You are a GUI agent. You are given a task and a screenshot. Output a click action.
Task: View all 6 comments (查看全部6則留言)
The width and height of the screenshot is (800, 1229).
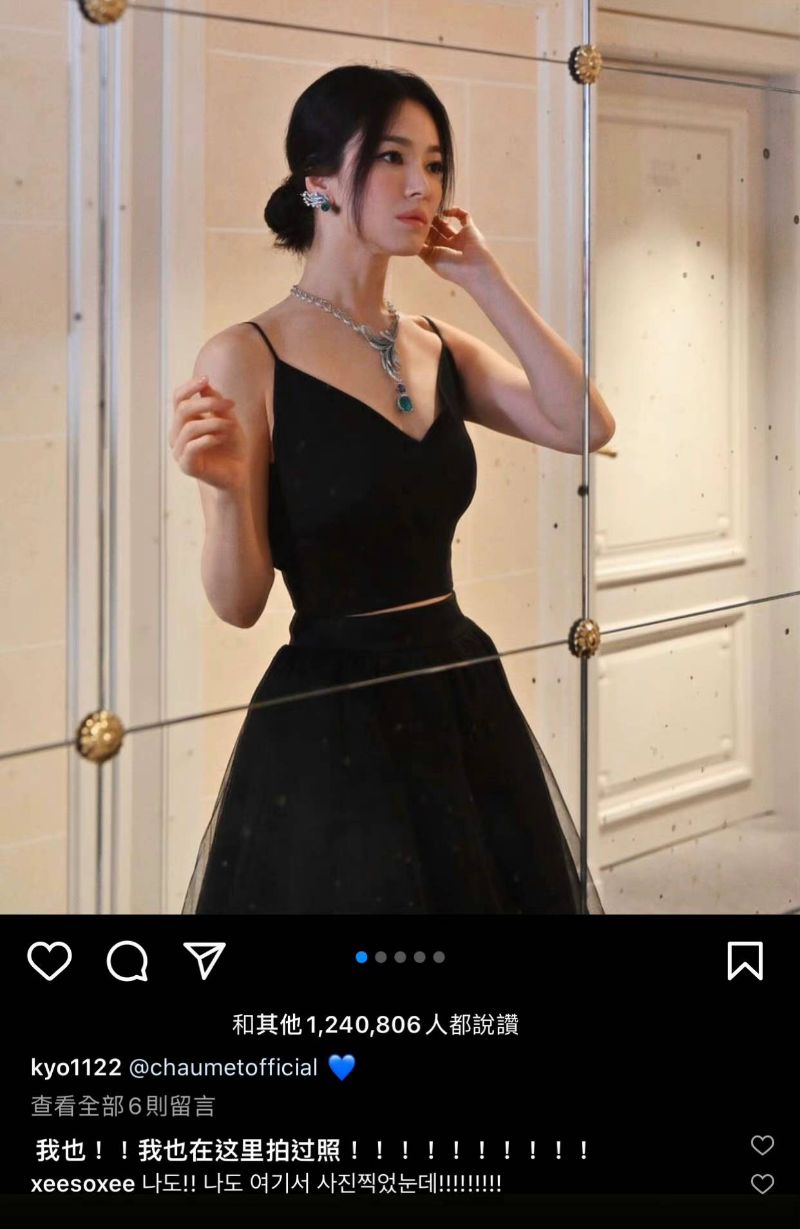coord(123,1106)
